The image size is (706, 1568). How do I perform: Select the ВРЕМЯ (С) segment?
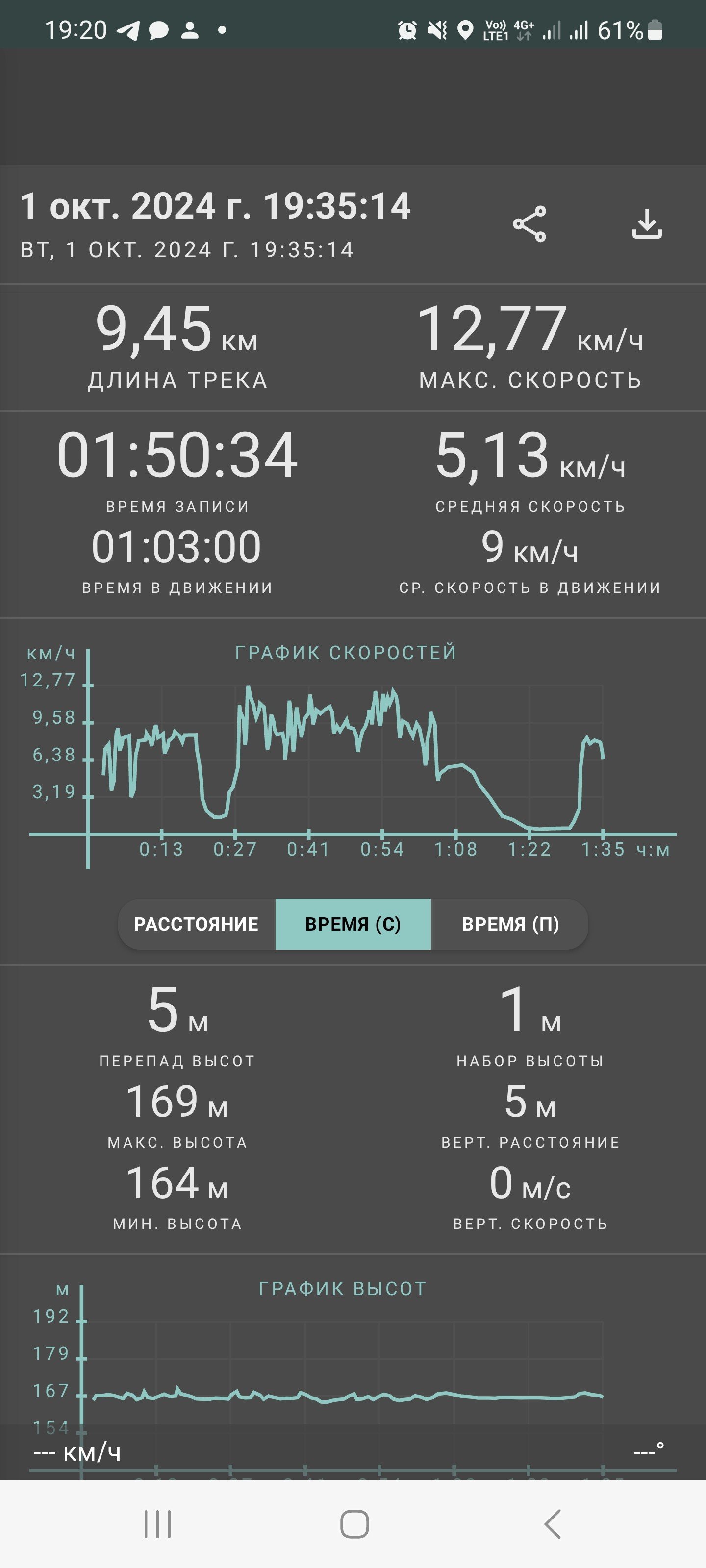353,924
